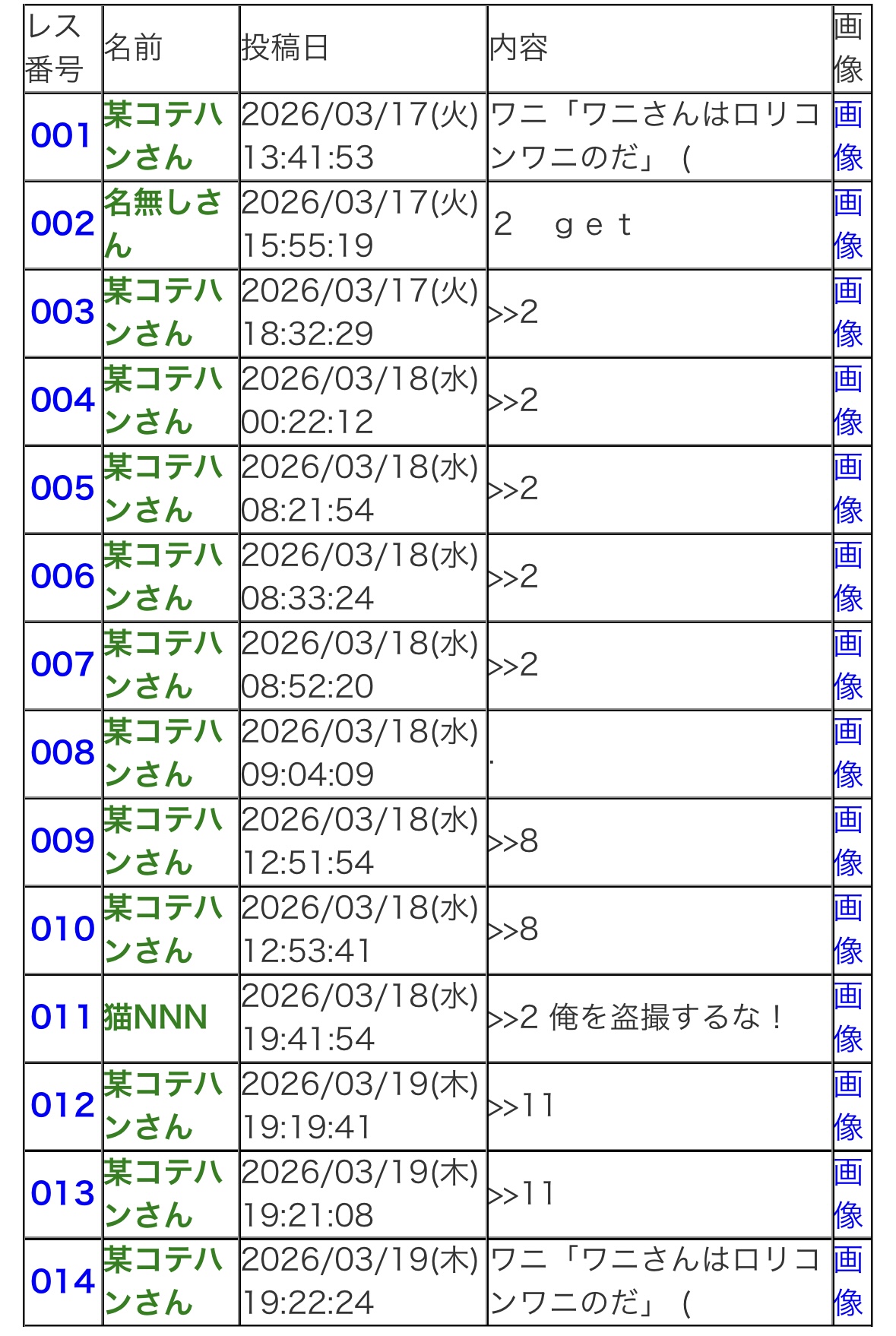View the 画像 link for post 004
The height and width of the screenshot is (1336, 896).
click(848, 401)
